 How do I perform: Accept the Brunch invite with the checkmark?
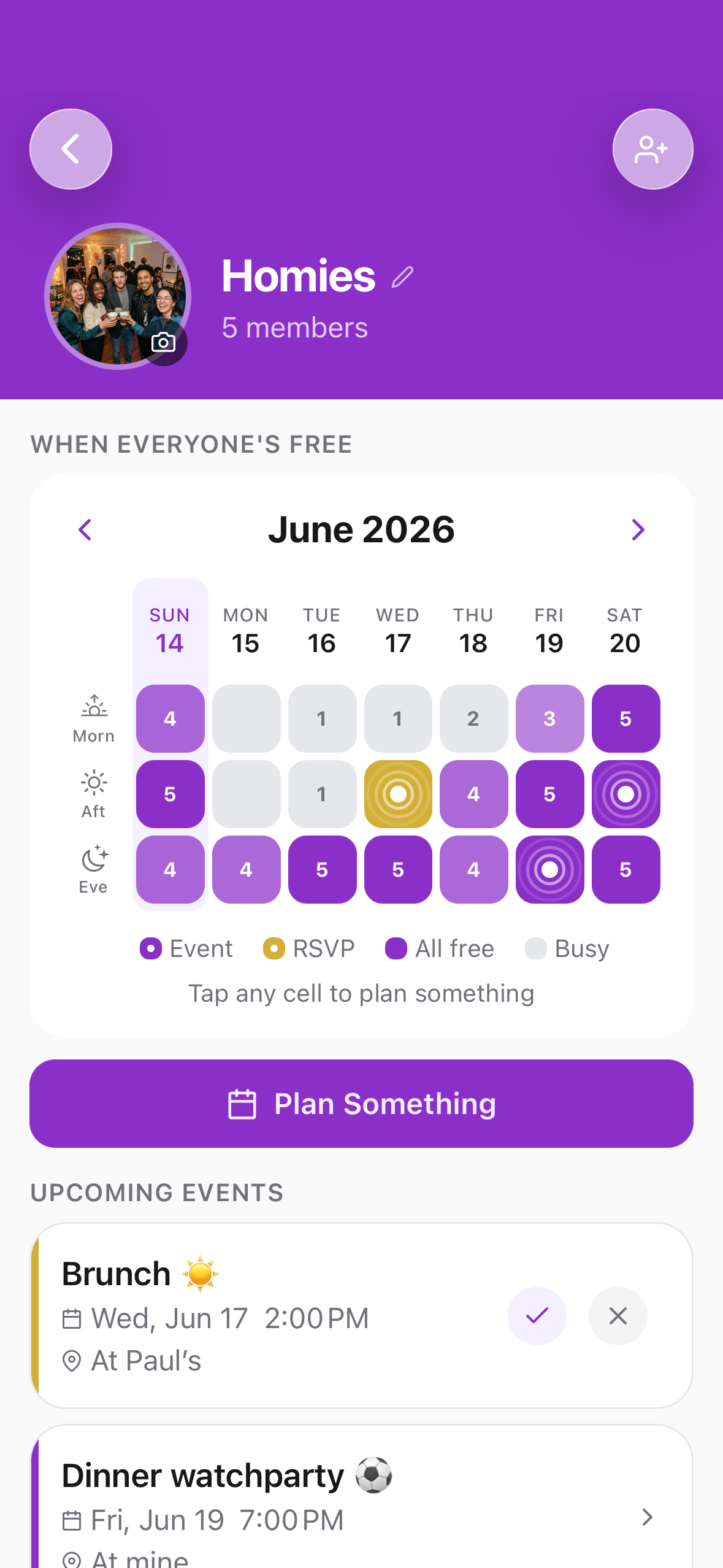[x=537, y=1315]
